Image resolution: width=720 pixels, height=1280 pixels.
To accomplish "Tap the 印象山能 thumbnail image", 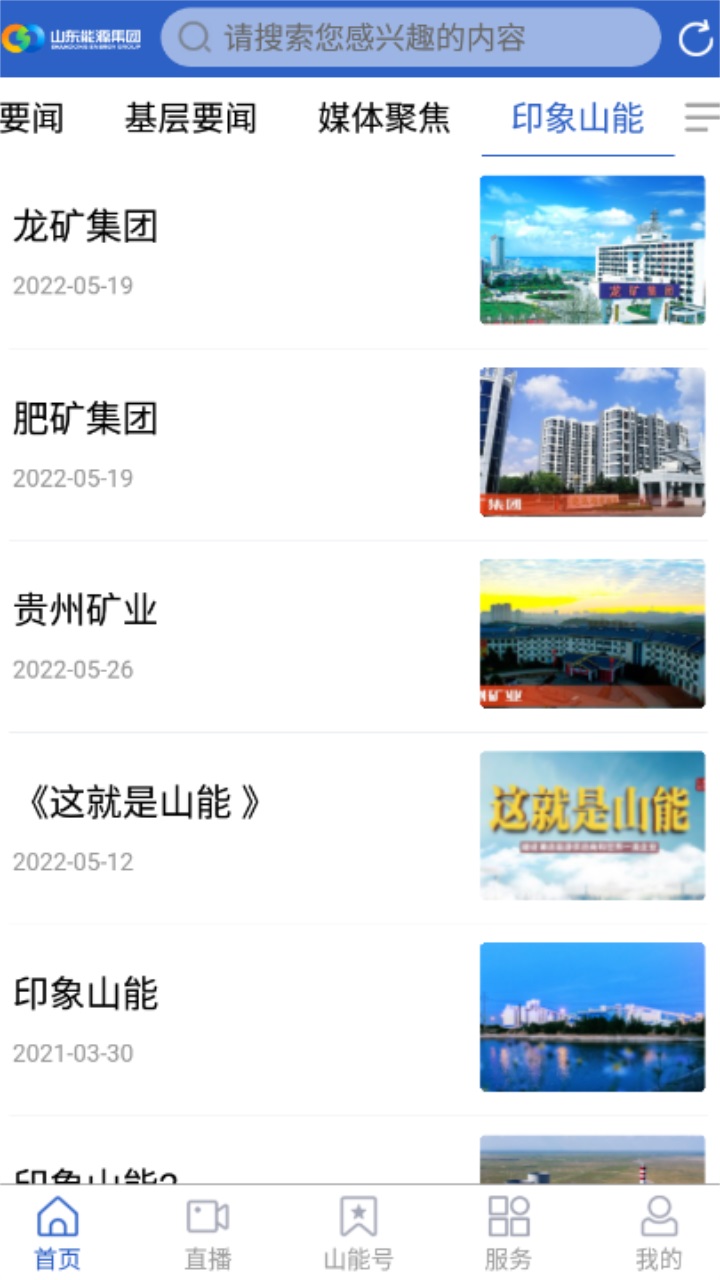I will click(592, 1016).
